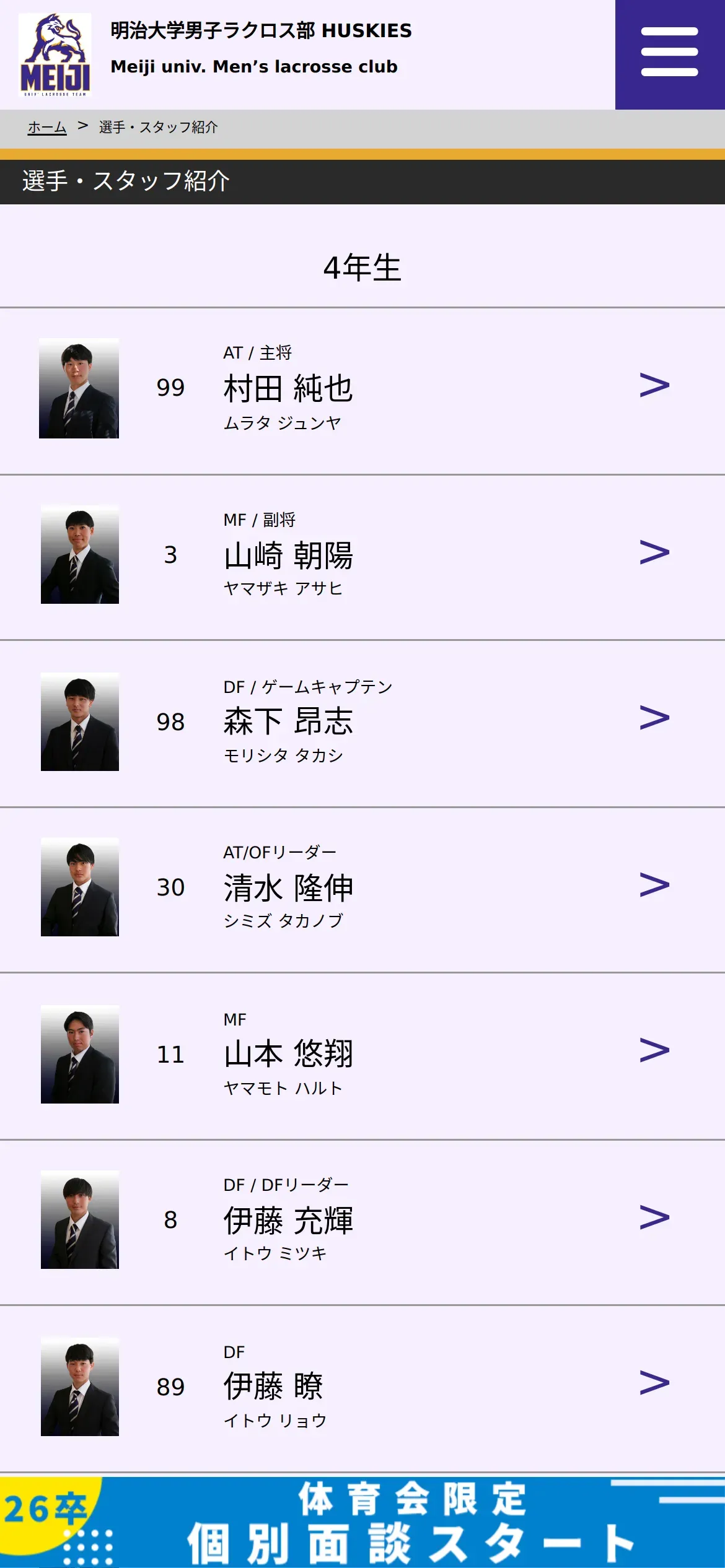View 山崎 朝陽 profile details
Screen dimensions: 725x1568
click(x=362, y=555)
